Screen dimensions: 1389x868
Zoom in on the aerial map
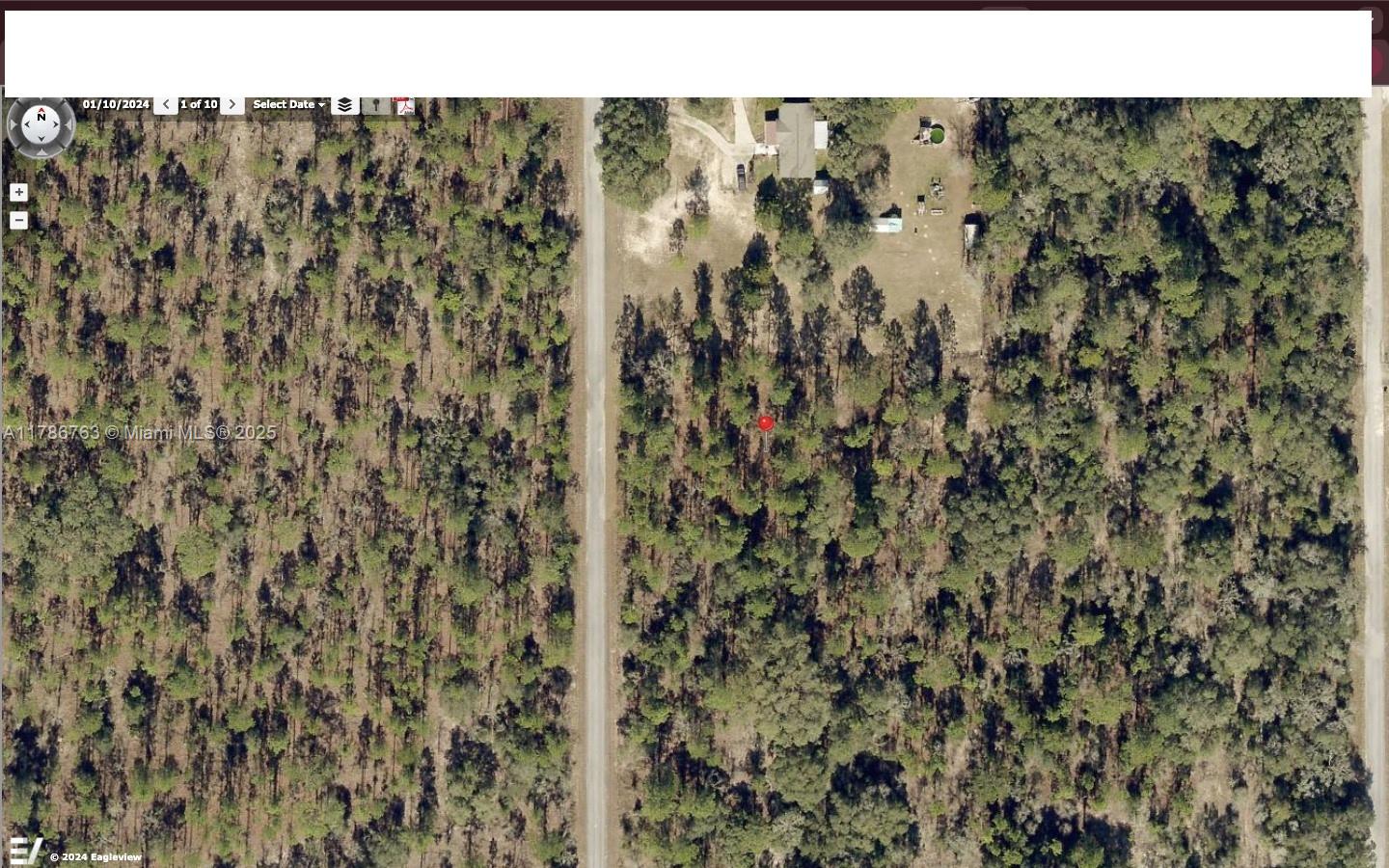(x=18, y=193)
